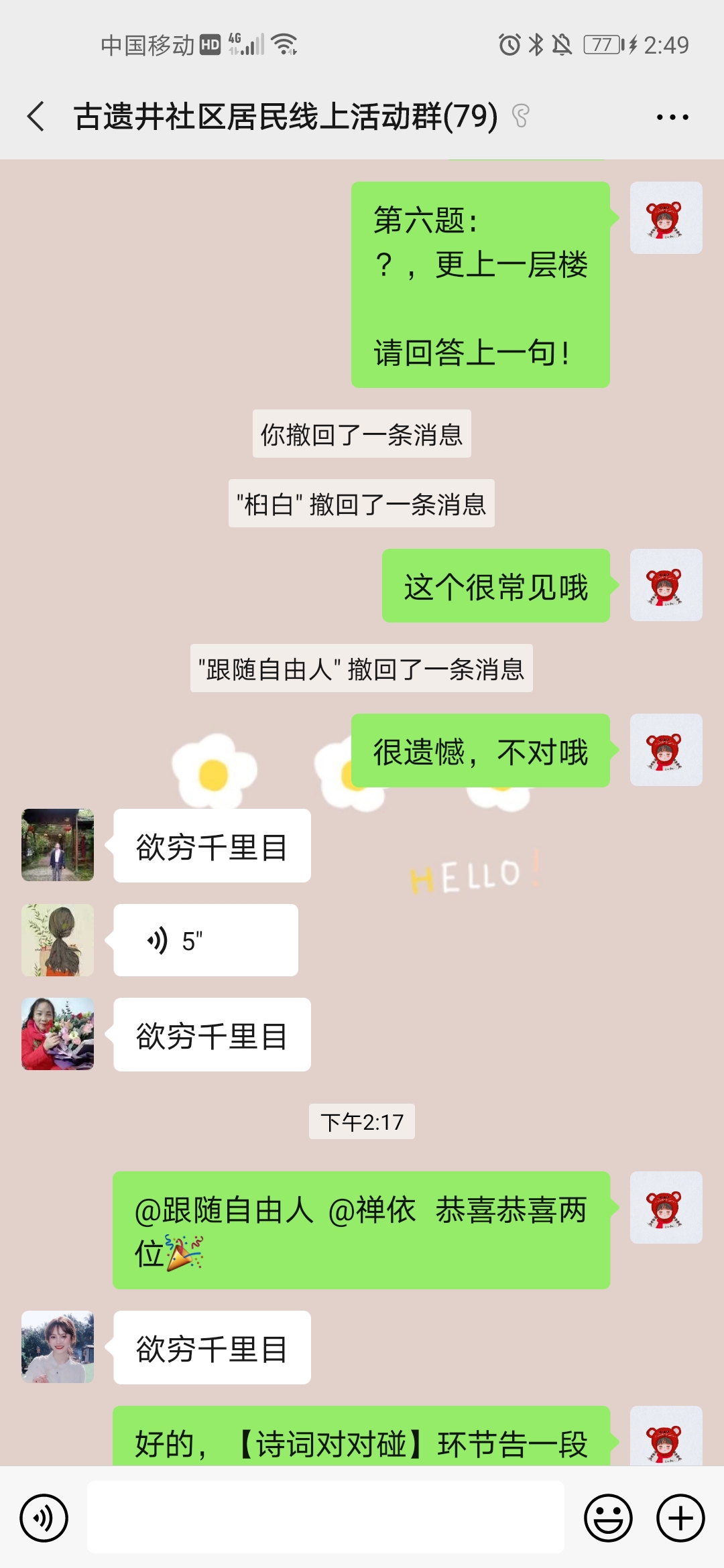Go back from the group chat
The height and width of the screenshot is (1568, 724).
36,117
